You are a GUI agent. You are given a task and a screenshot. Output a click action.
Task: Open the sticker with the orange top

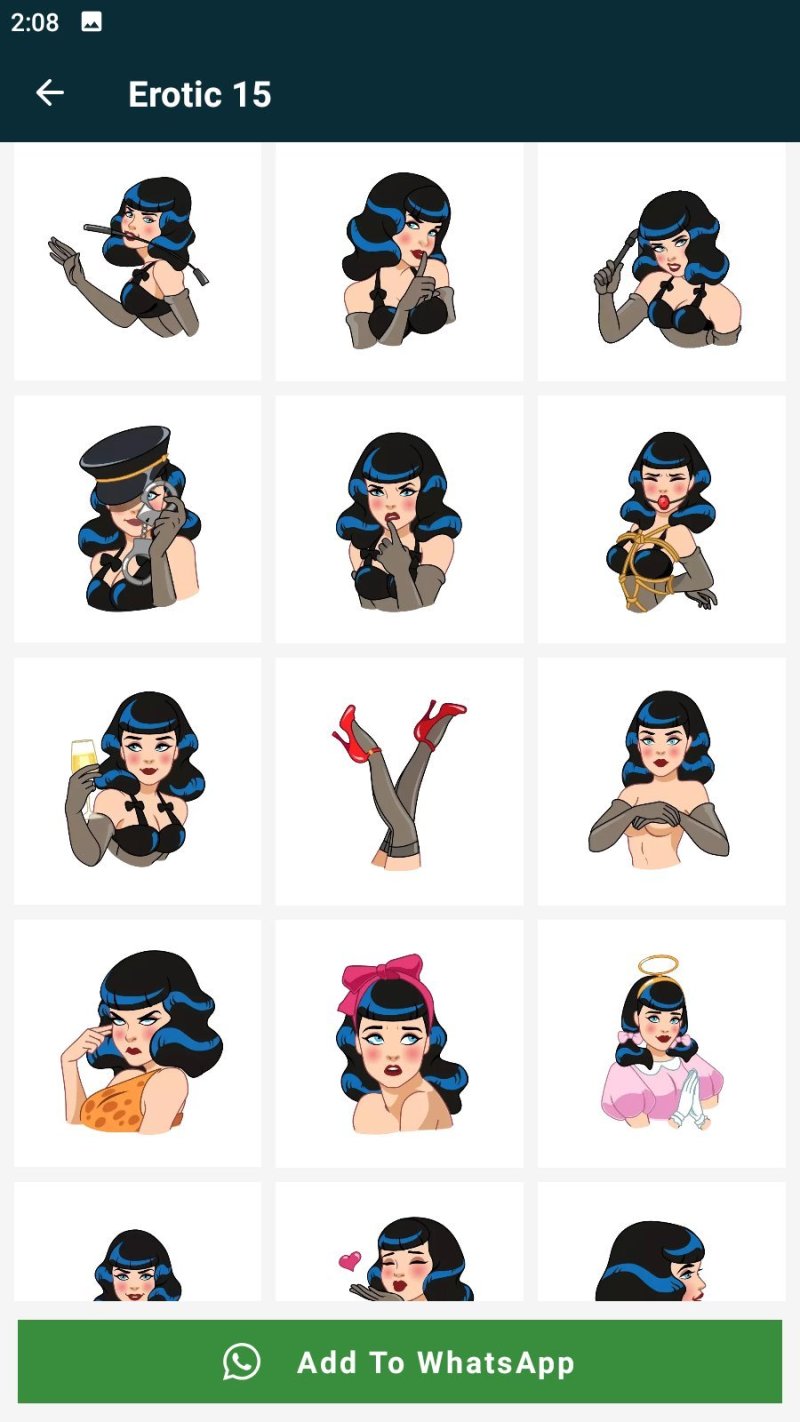(x=138, y=1043)
